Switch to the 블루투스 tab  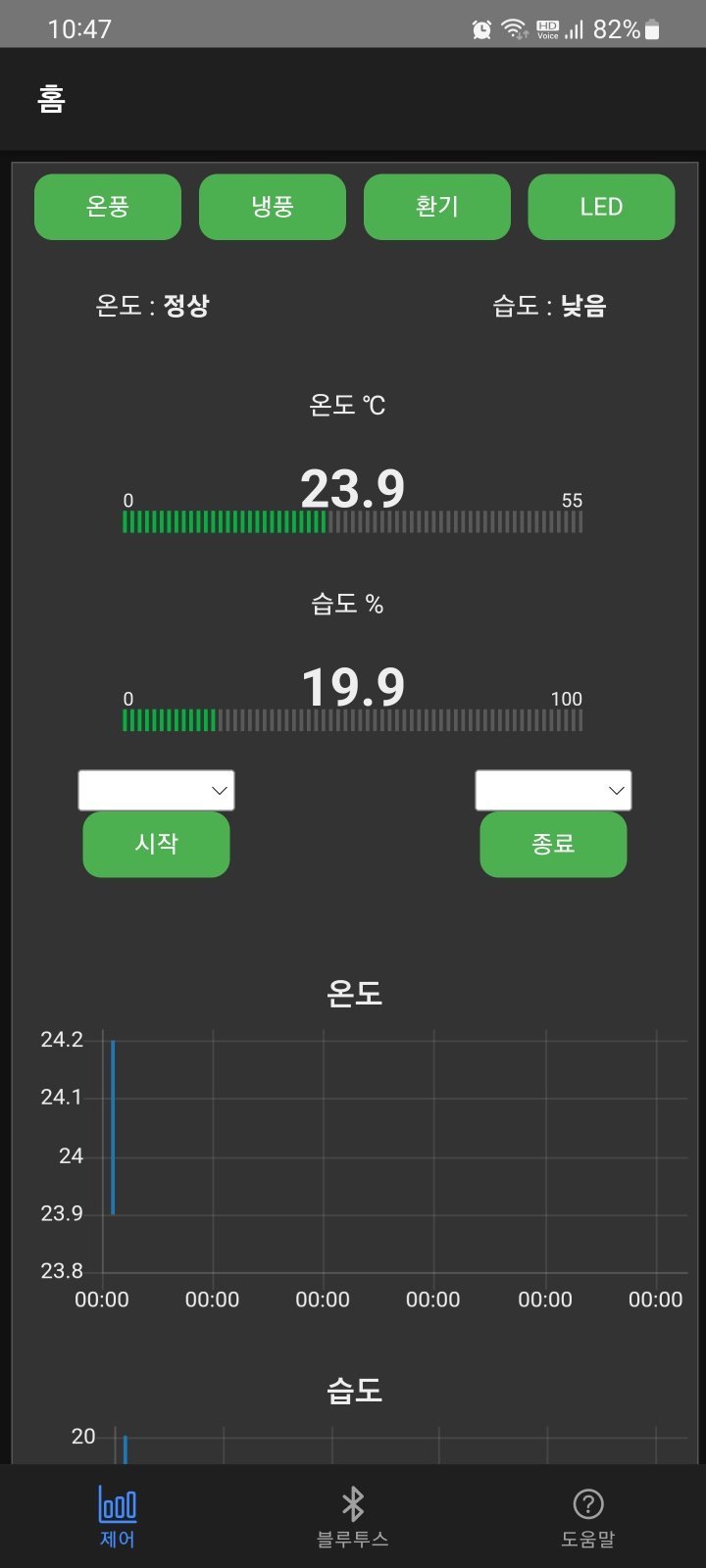pyautogui.click(x=353, y=1516)
